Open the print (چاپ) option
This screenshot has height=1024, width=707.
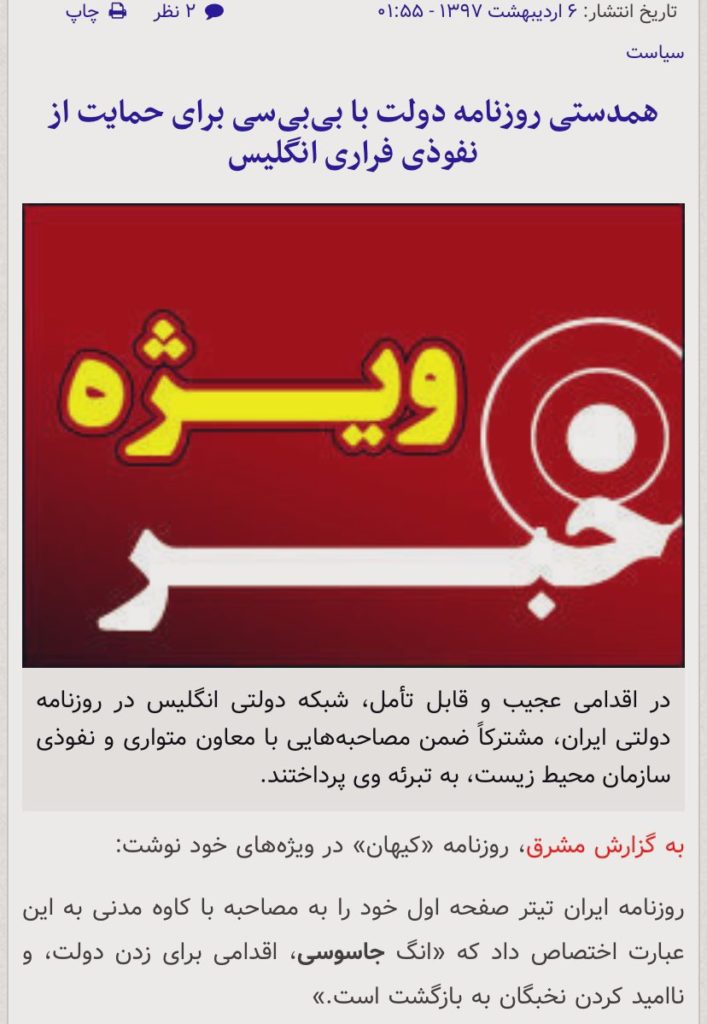[x=98, y=12]
